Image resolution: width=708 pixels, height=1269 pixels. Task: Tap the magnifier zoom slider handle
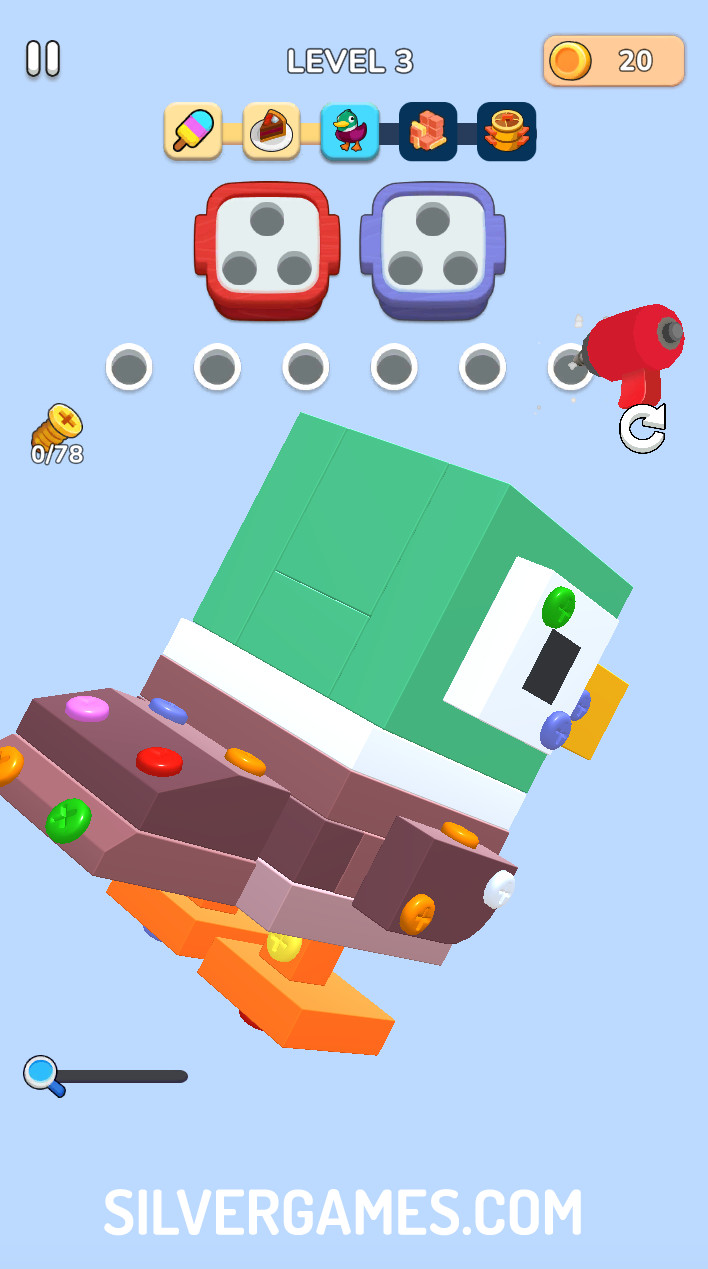pos(43,1075)
